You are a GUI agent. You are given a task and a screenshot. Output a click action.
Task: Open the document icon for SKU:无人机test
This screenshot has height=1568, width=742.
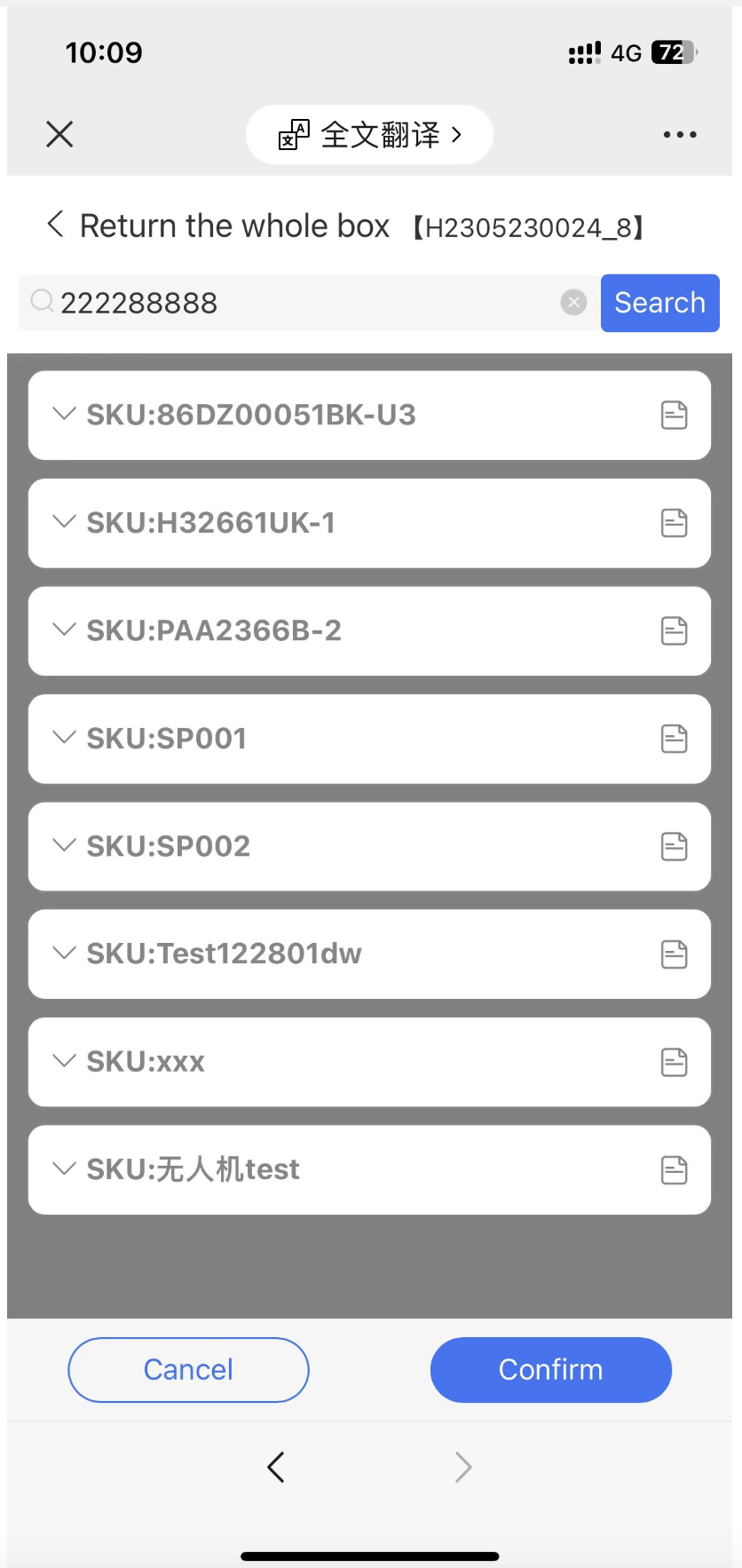675,1169
